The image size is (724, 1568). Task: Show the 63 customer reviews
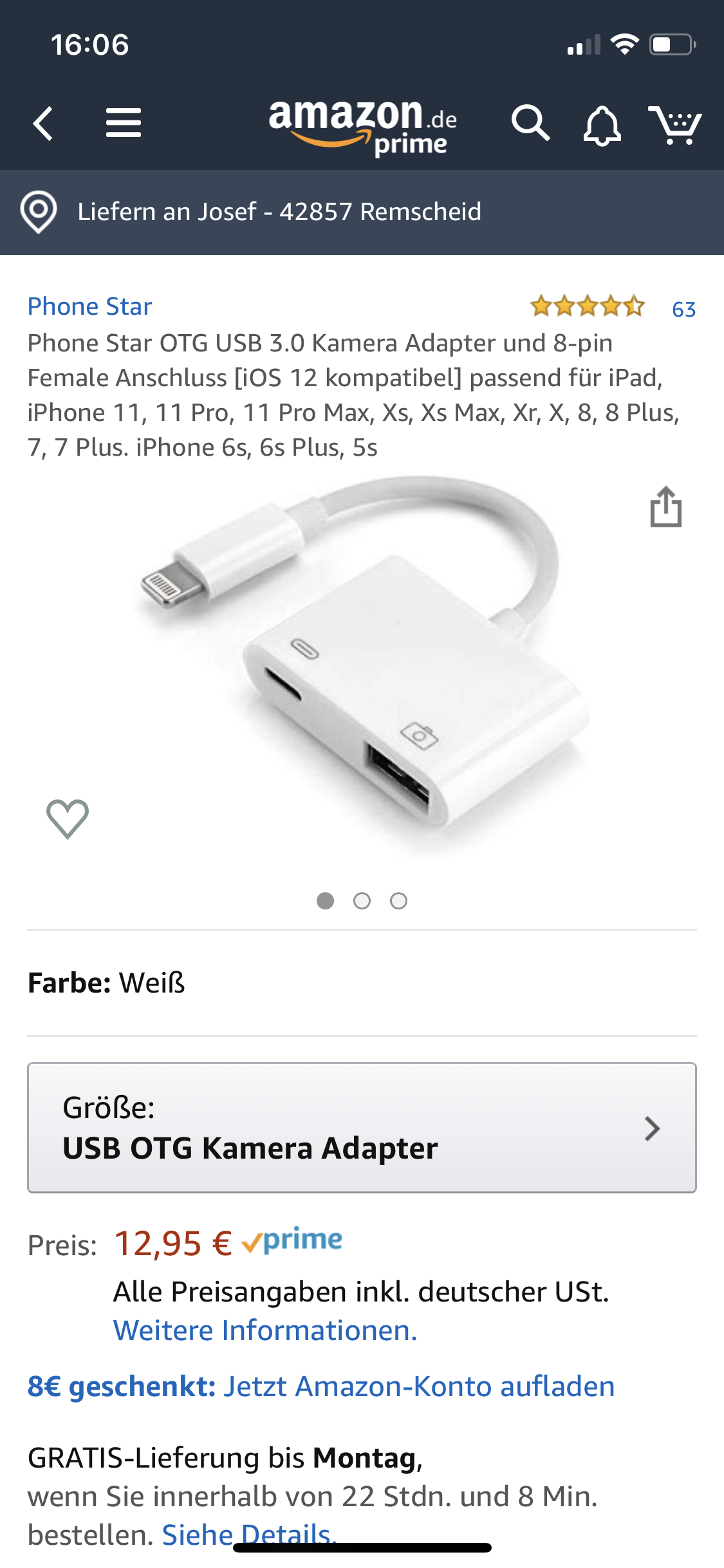(x=683, y=310)
